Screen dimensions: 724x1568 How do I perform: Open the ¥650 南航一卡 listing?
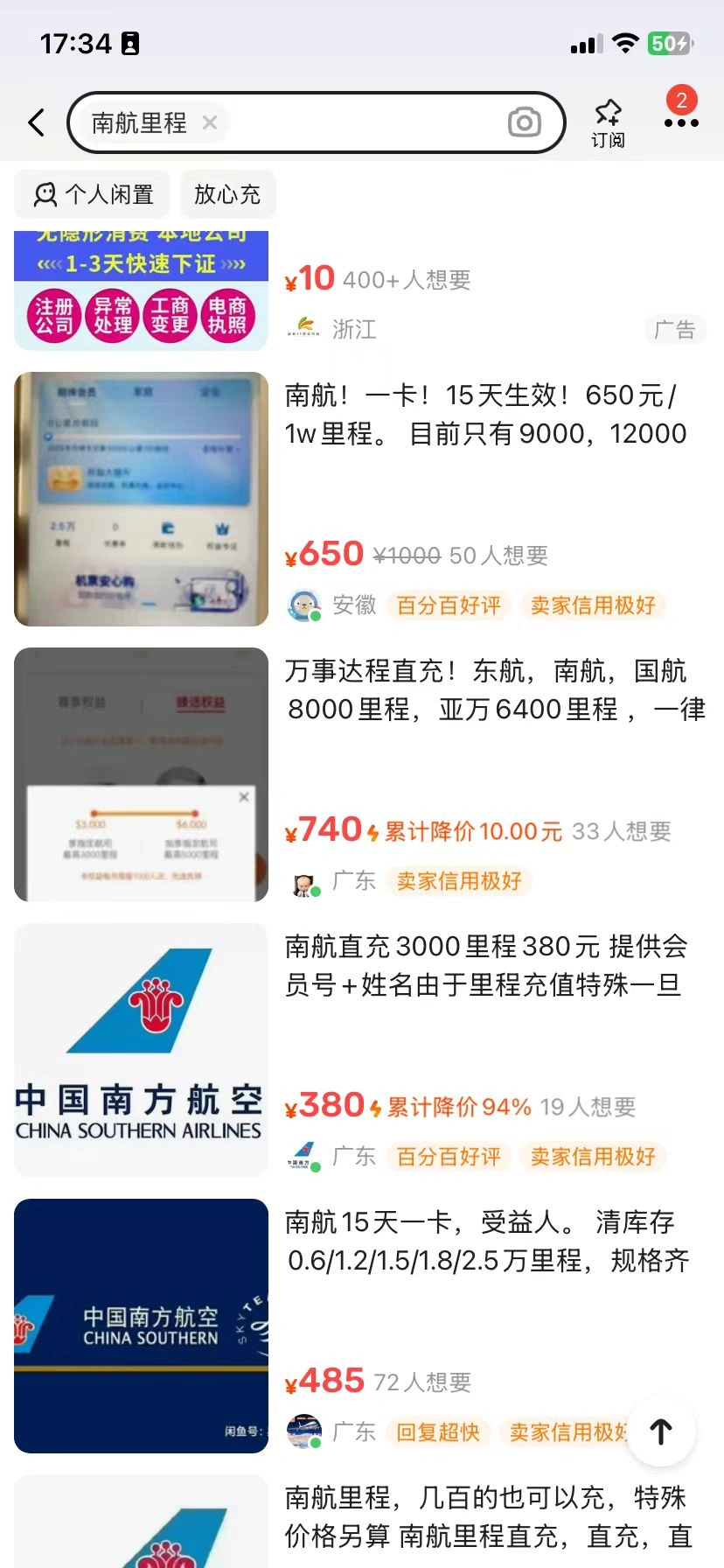[x=485, y=415]
